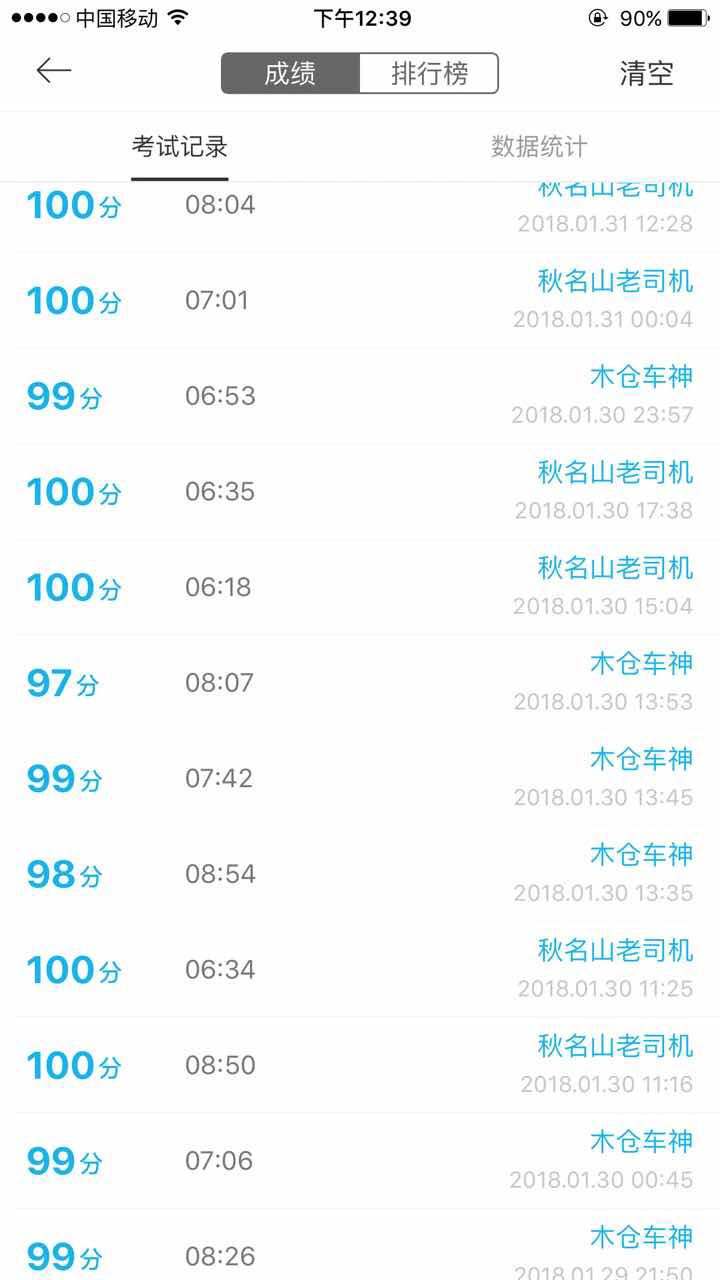The width and height of the screenshot is (720, 1280).
Task: Open the record dated 2018.01.31 00:04
Action: tap(360, 300)
